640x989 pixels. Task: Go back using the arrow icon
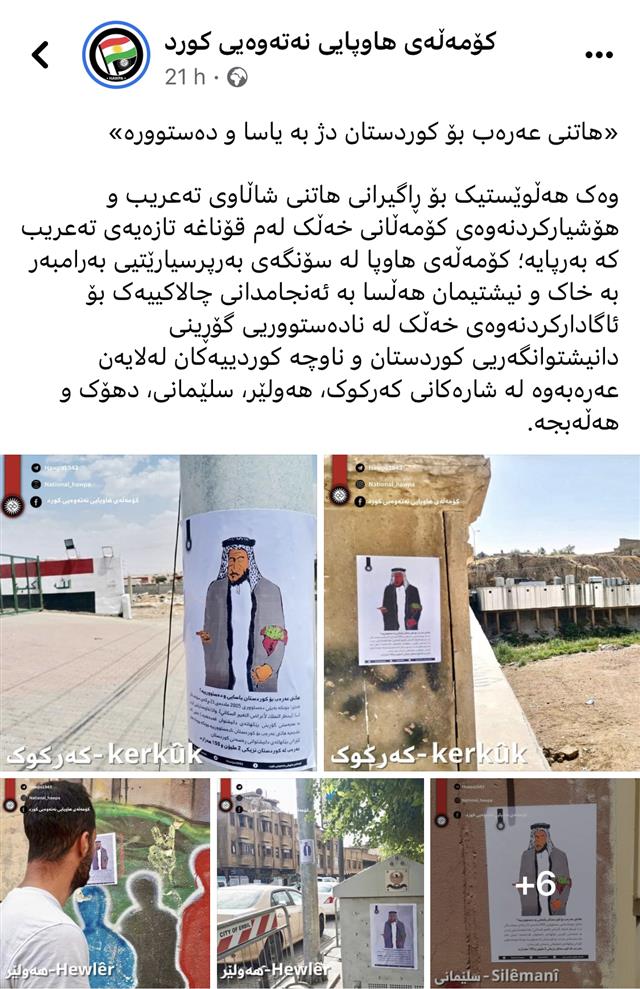40,55
